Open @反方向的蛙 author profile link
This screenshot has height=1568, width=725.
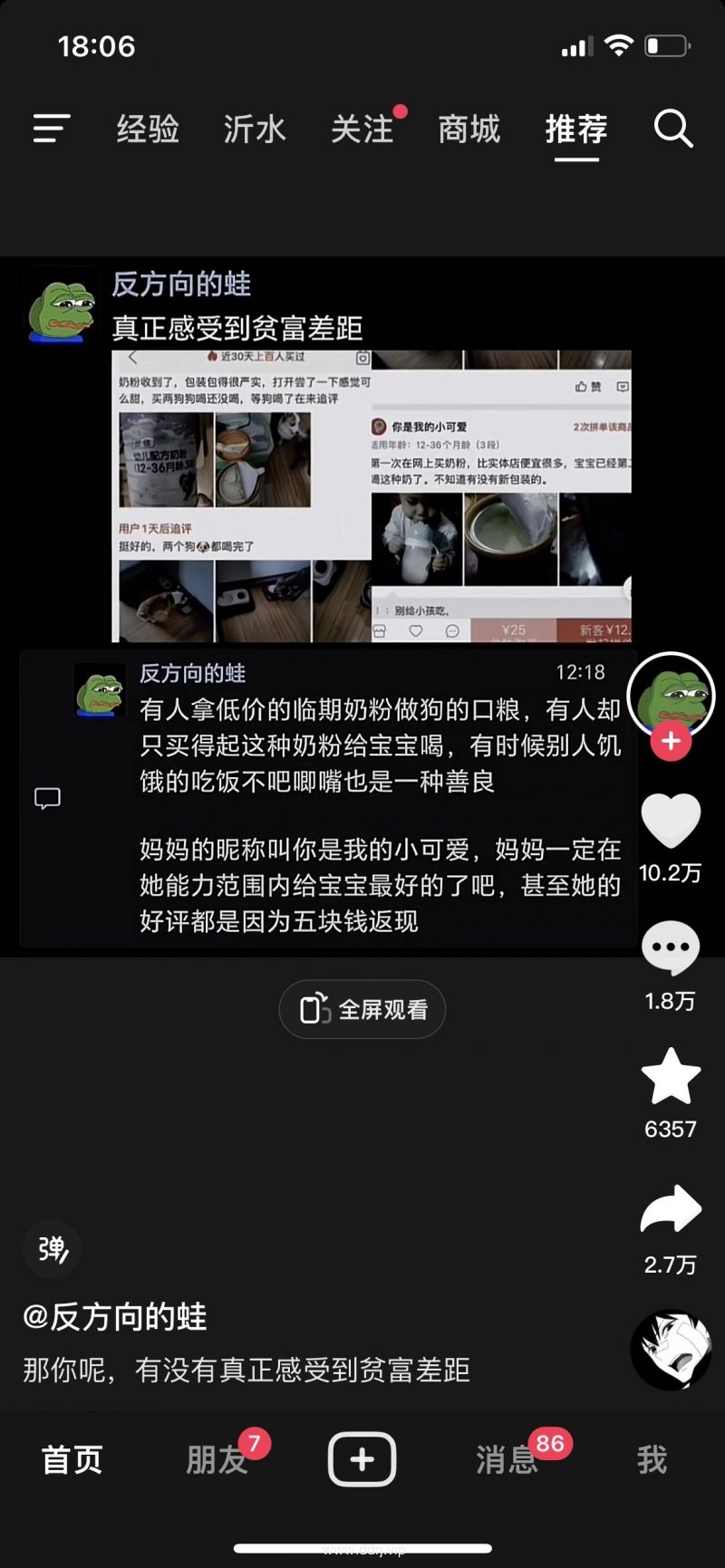(115, 1316)
